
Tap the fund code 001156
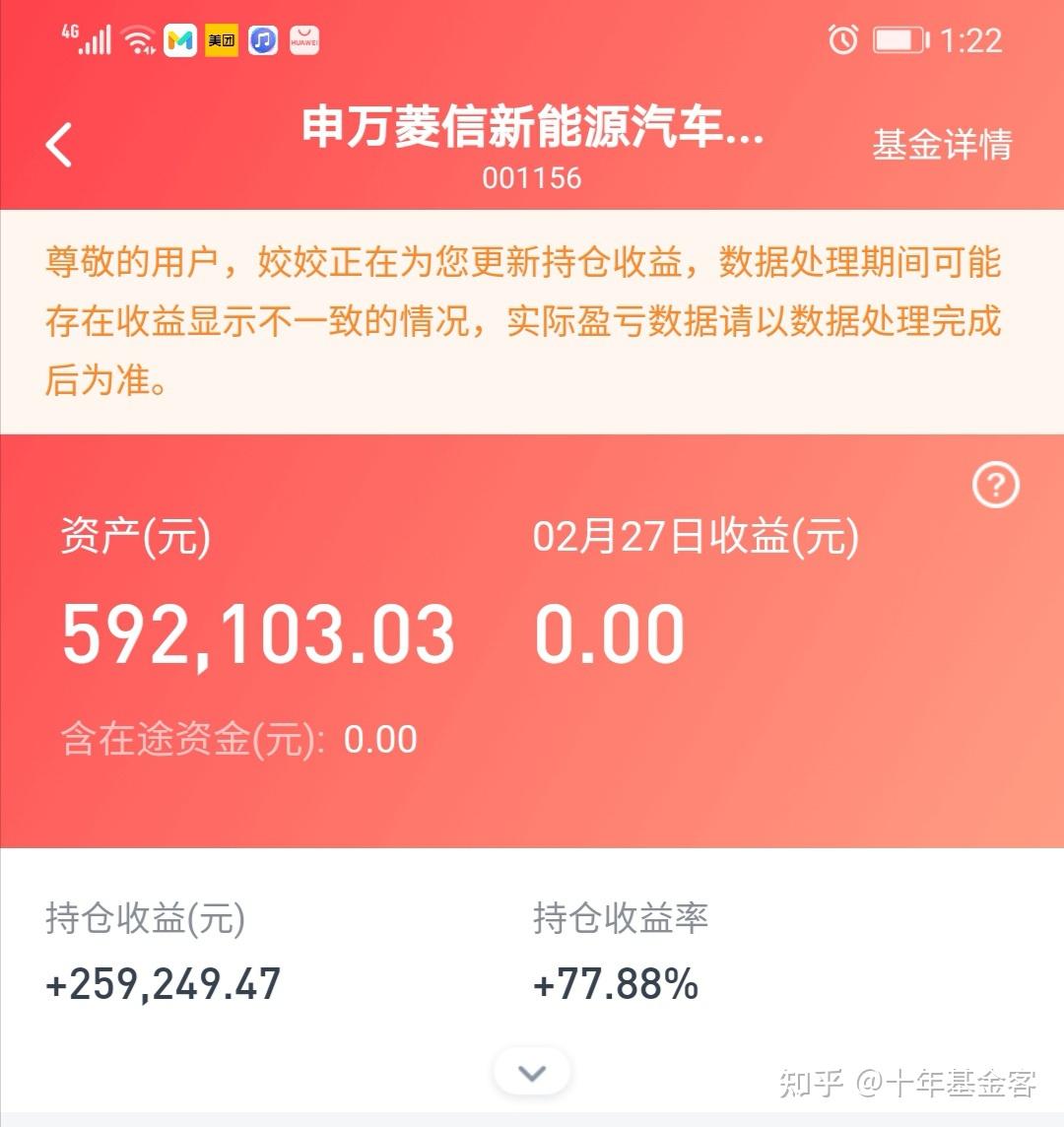(532, 178)
